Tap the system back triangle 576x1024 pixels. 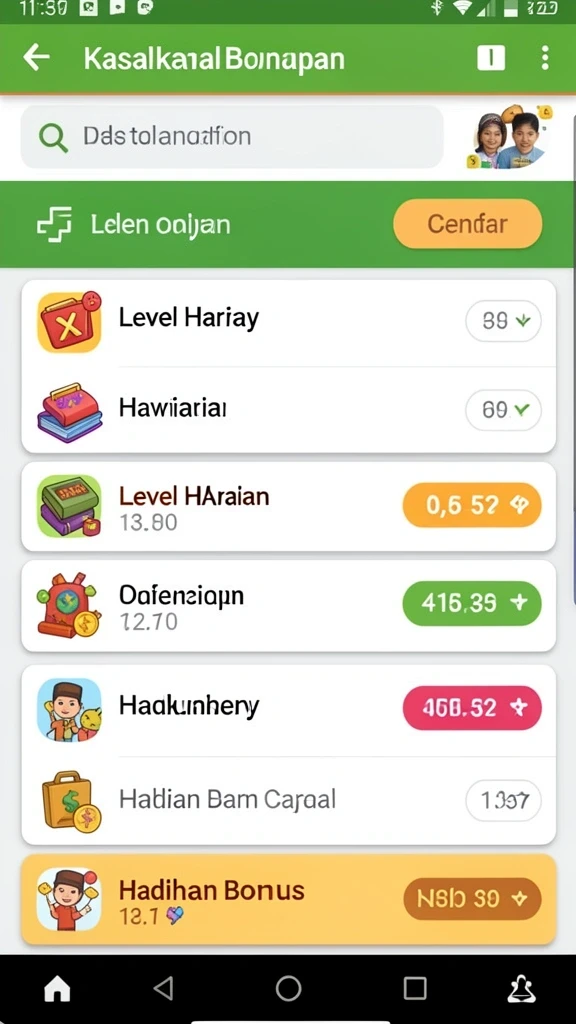pyautogui.click(x=163, y=989)
